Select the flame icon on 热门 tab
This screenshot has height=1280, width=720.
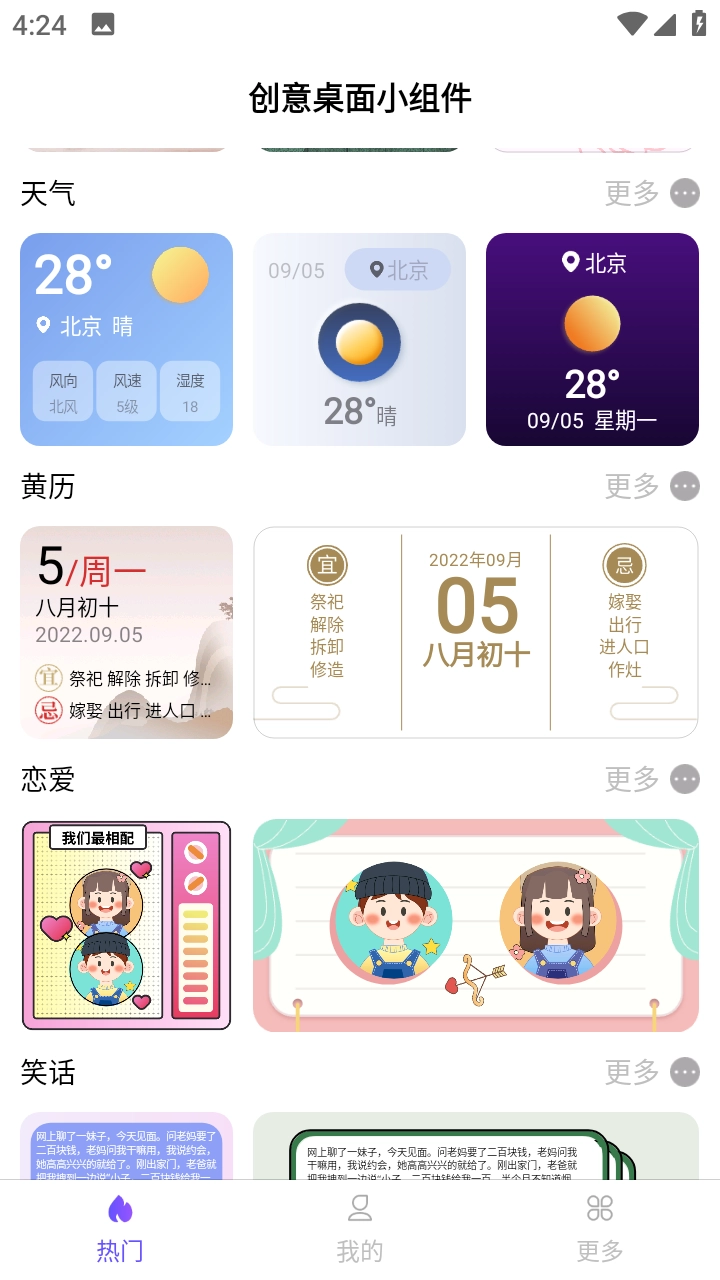tap(119, 1210)
